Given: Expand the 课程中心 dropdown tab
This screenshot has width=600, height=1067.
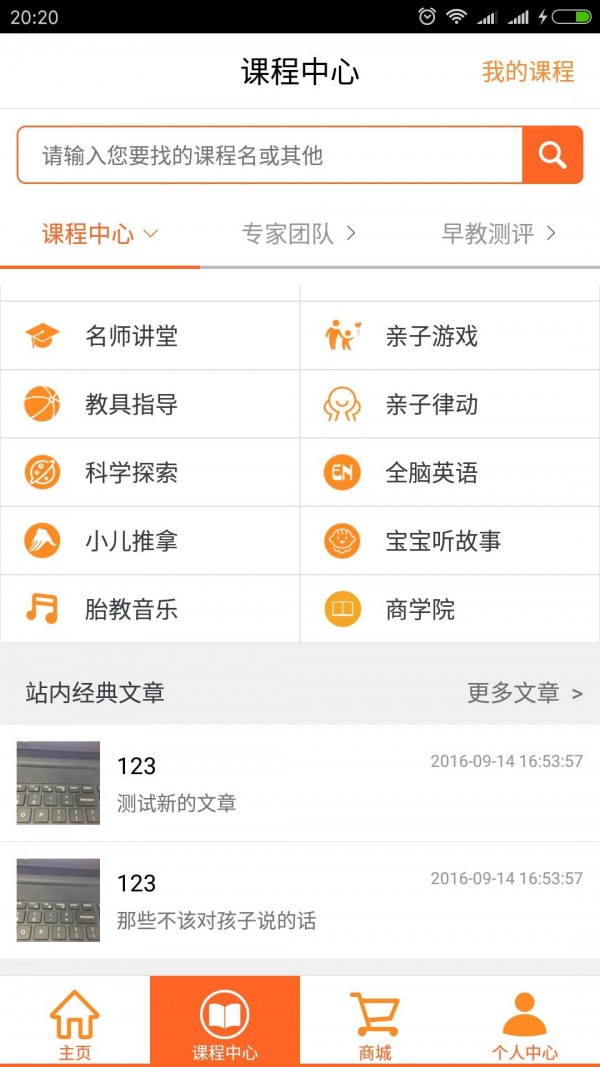Looking at the screenshot, I should coord(100,234).
